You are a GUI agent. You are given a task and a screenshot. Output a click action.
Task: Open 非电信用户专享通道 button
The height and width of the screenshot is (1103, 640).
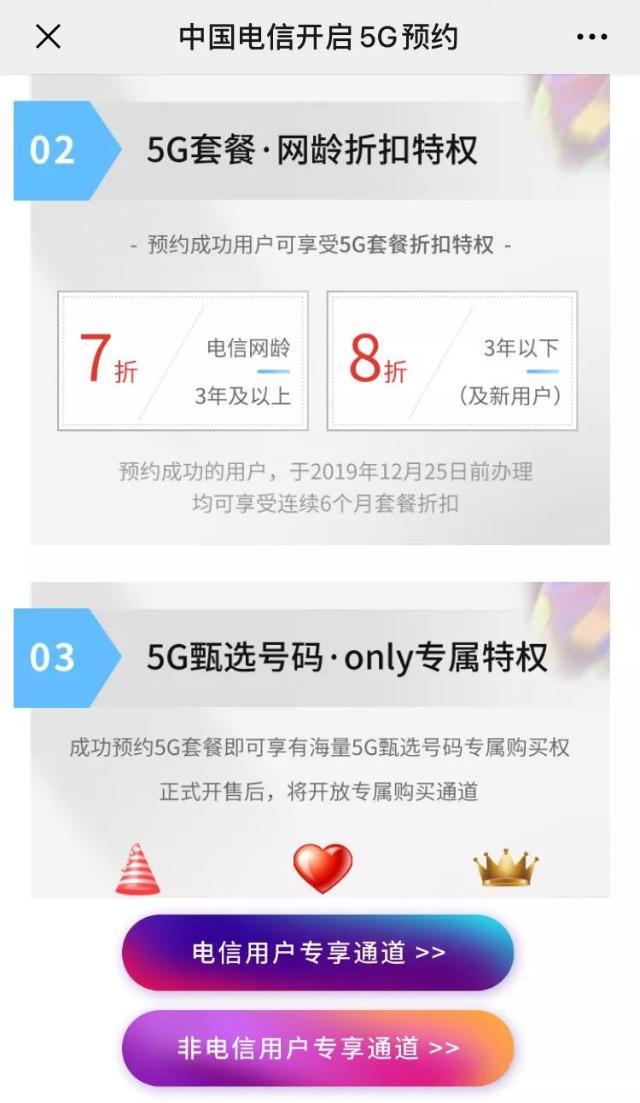coord(318,1047)
